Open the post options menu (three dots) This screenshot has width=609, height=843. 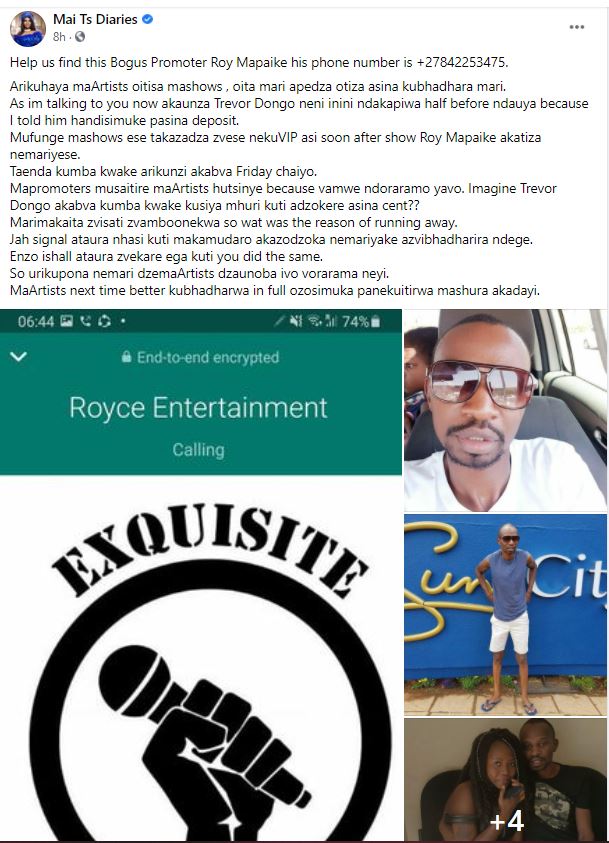click(x=577, y=25)
